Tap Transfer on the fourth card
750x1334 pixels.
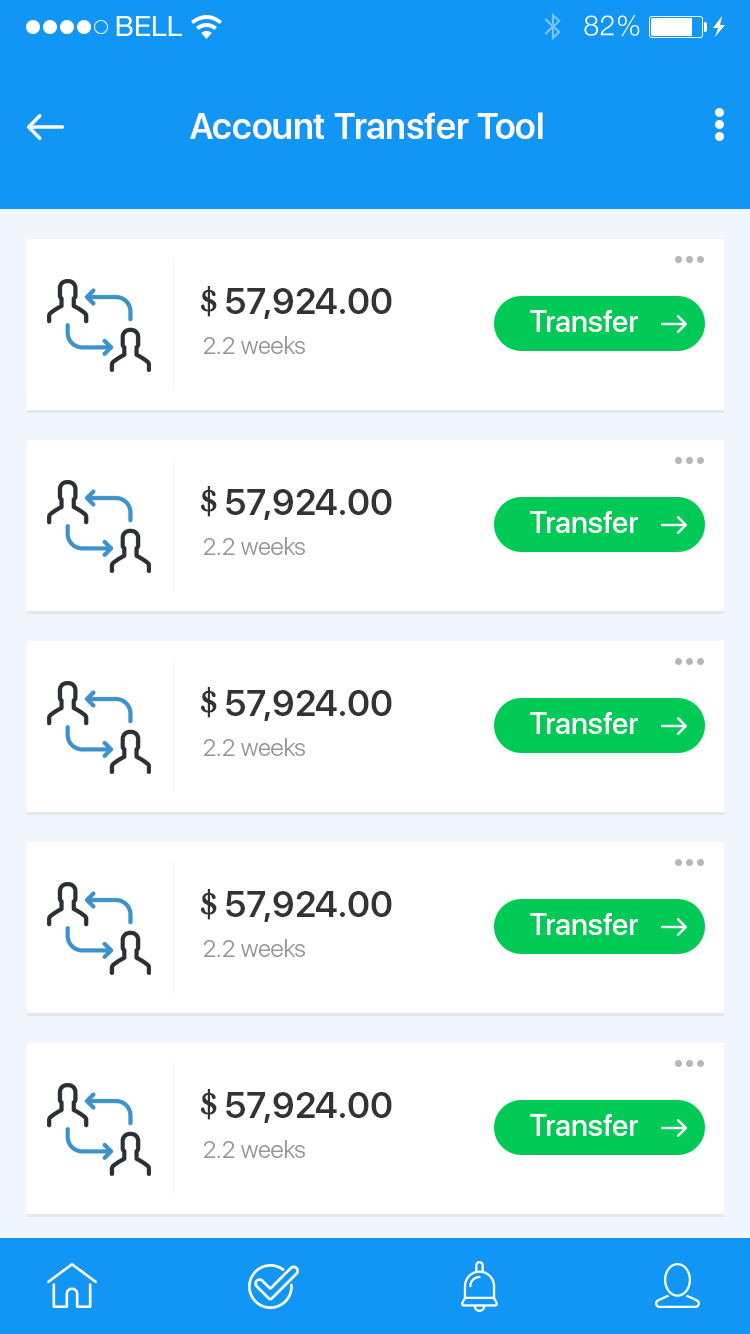[x=599, y=926]
